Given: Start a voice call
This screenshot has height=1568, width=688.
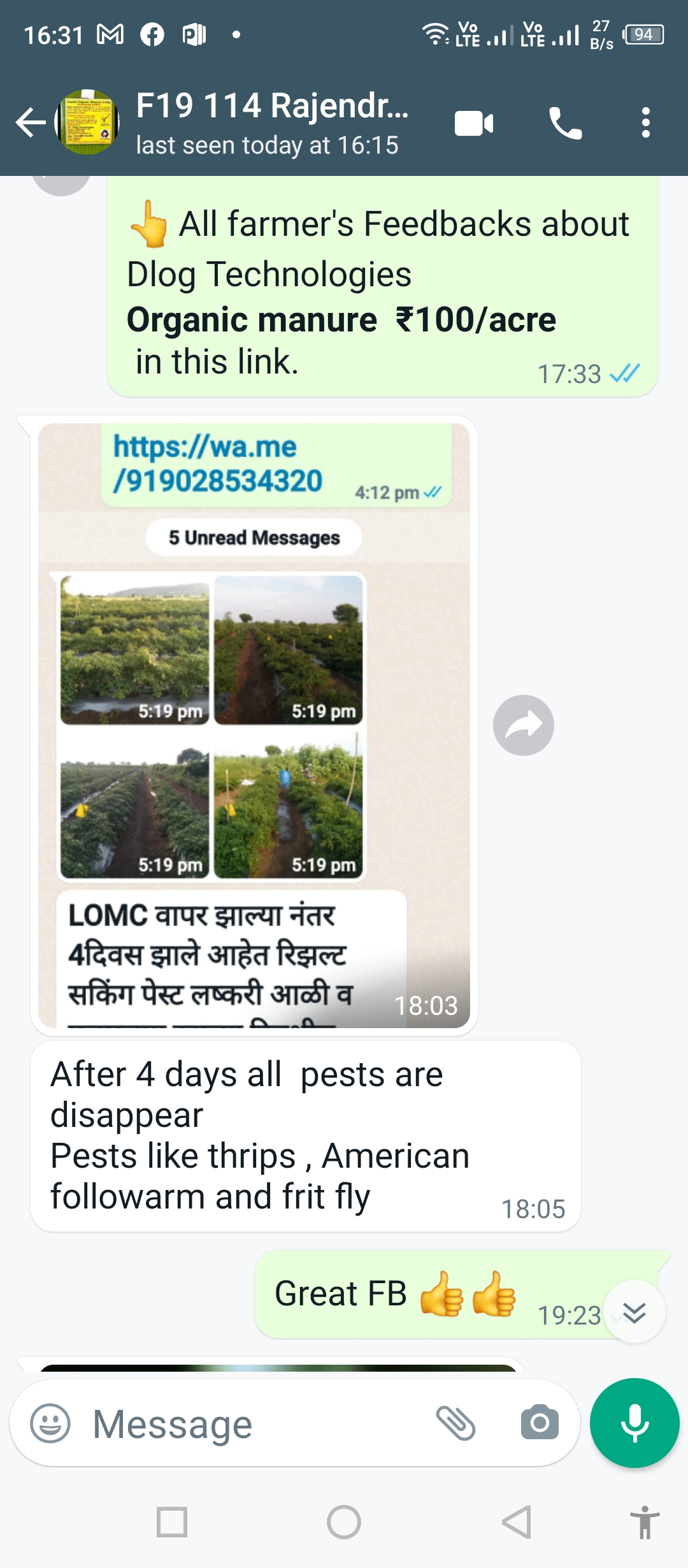Looking at the screenshot, I should click(x=565, y=123).
